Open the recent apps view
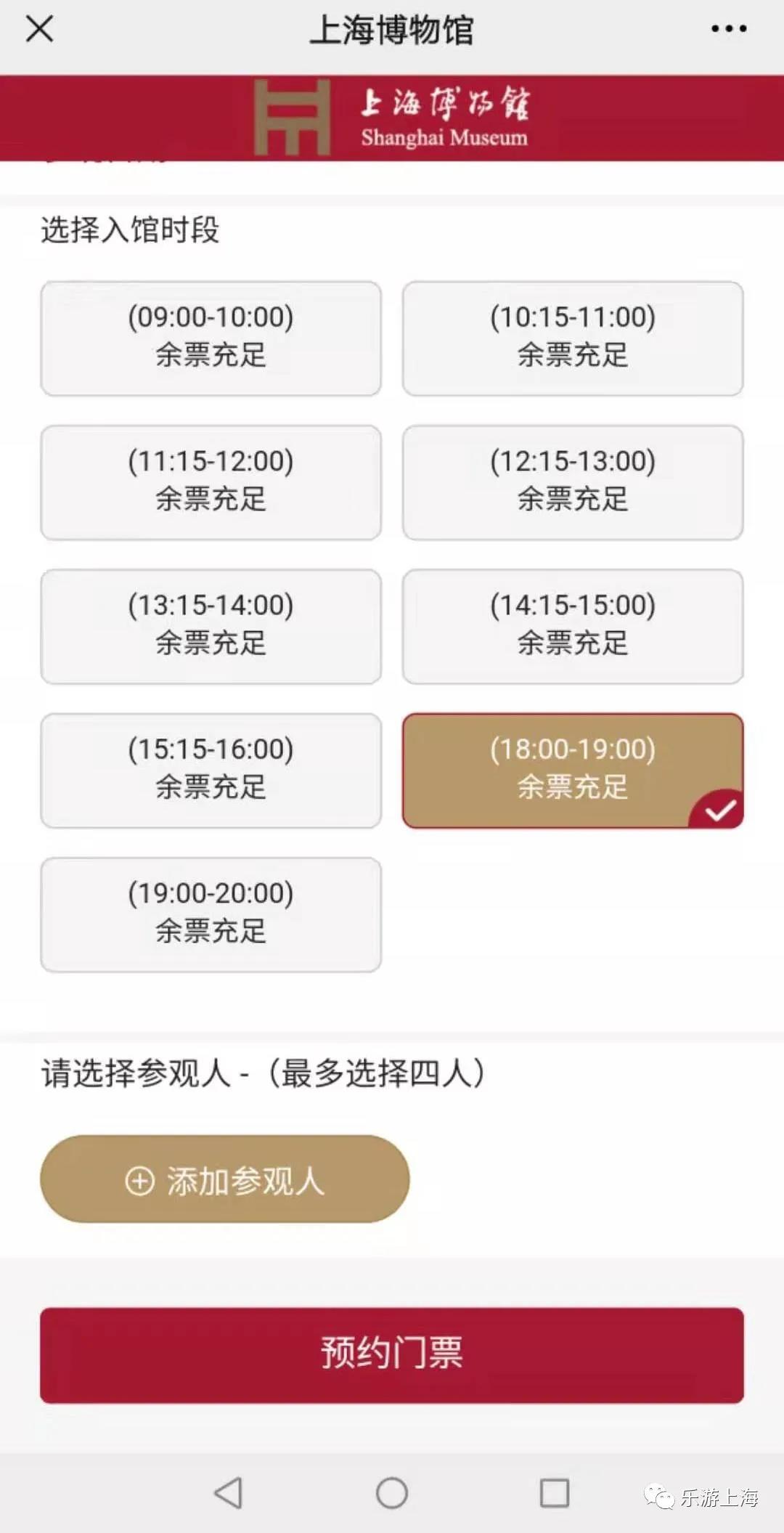This screenshot has width=784, height=1533. pos(555,1493)
